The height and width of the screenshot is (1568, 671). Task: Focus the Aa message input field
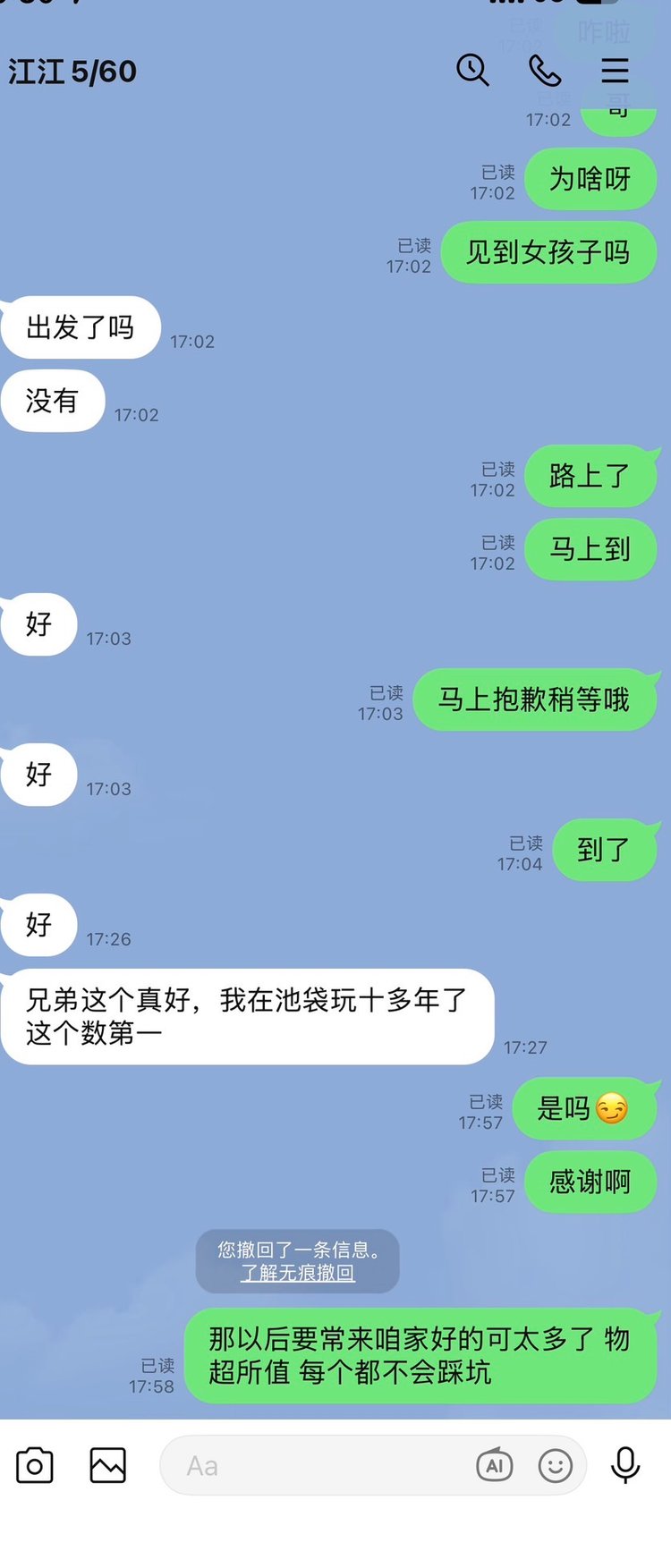[x=313, y=1465]
